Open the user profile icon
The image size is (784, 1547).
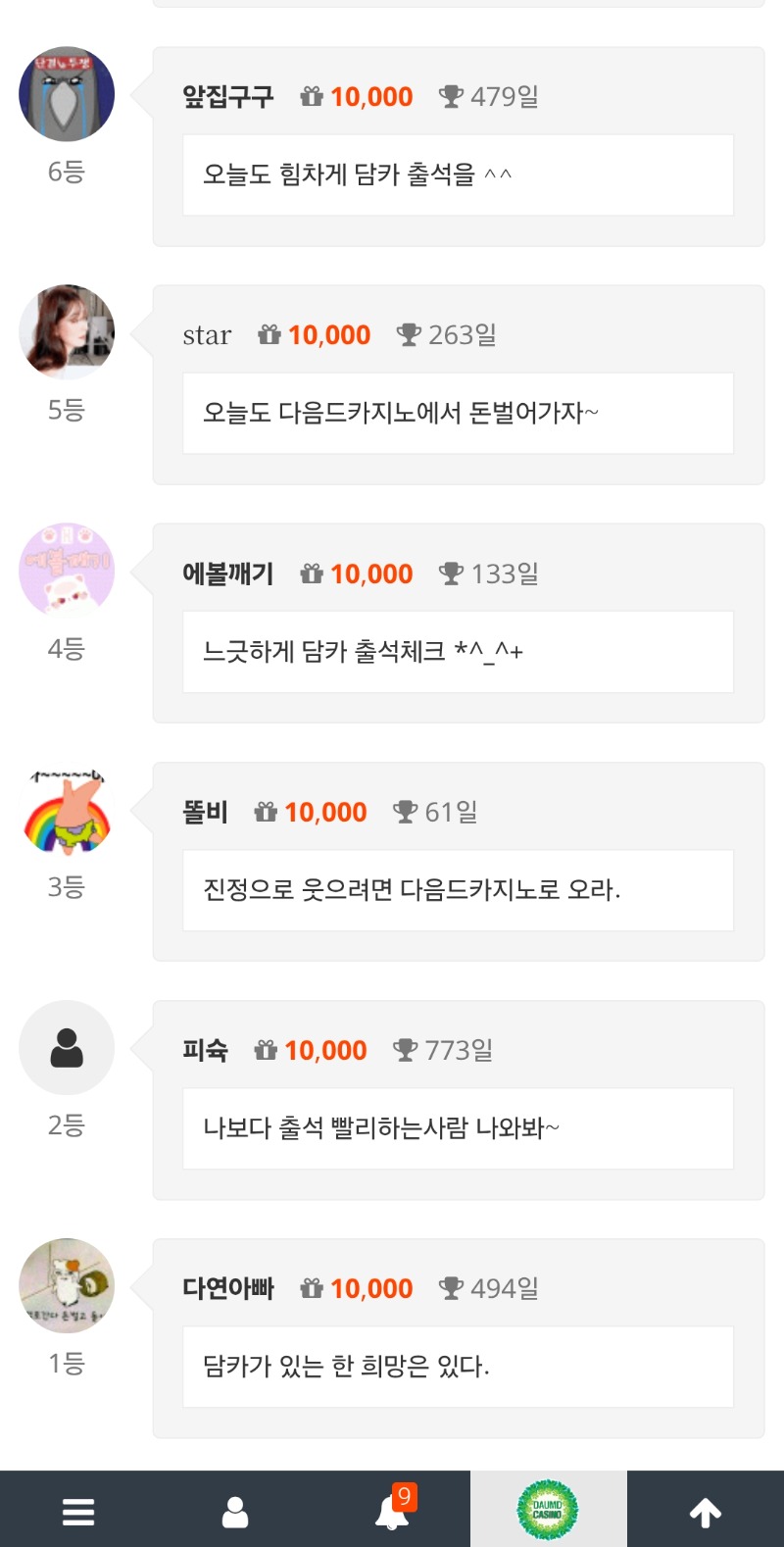[x=235, y=1511]
